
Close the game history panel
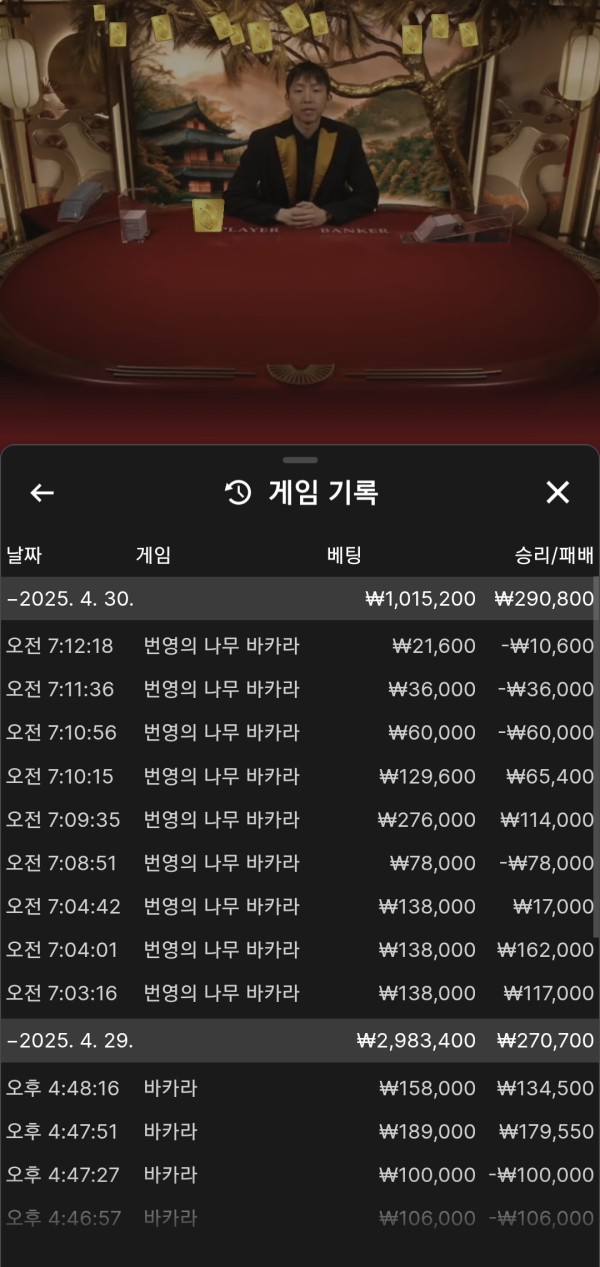557,492
